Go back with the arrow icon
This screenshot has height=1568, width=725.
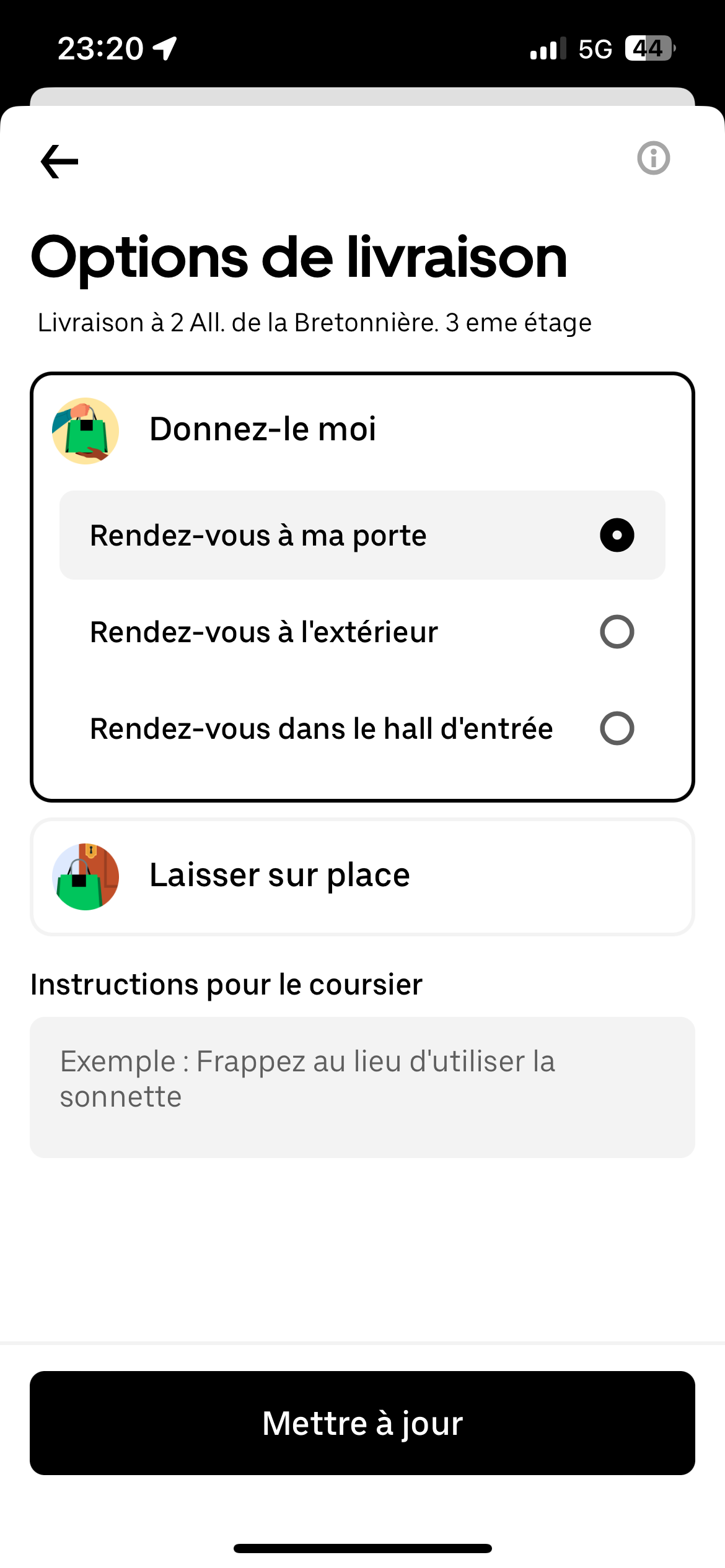pyautogui.click(x=59, y=162)
